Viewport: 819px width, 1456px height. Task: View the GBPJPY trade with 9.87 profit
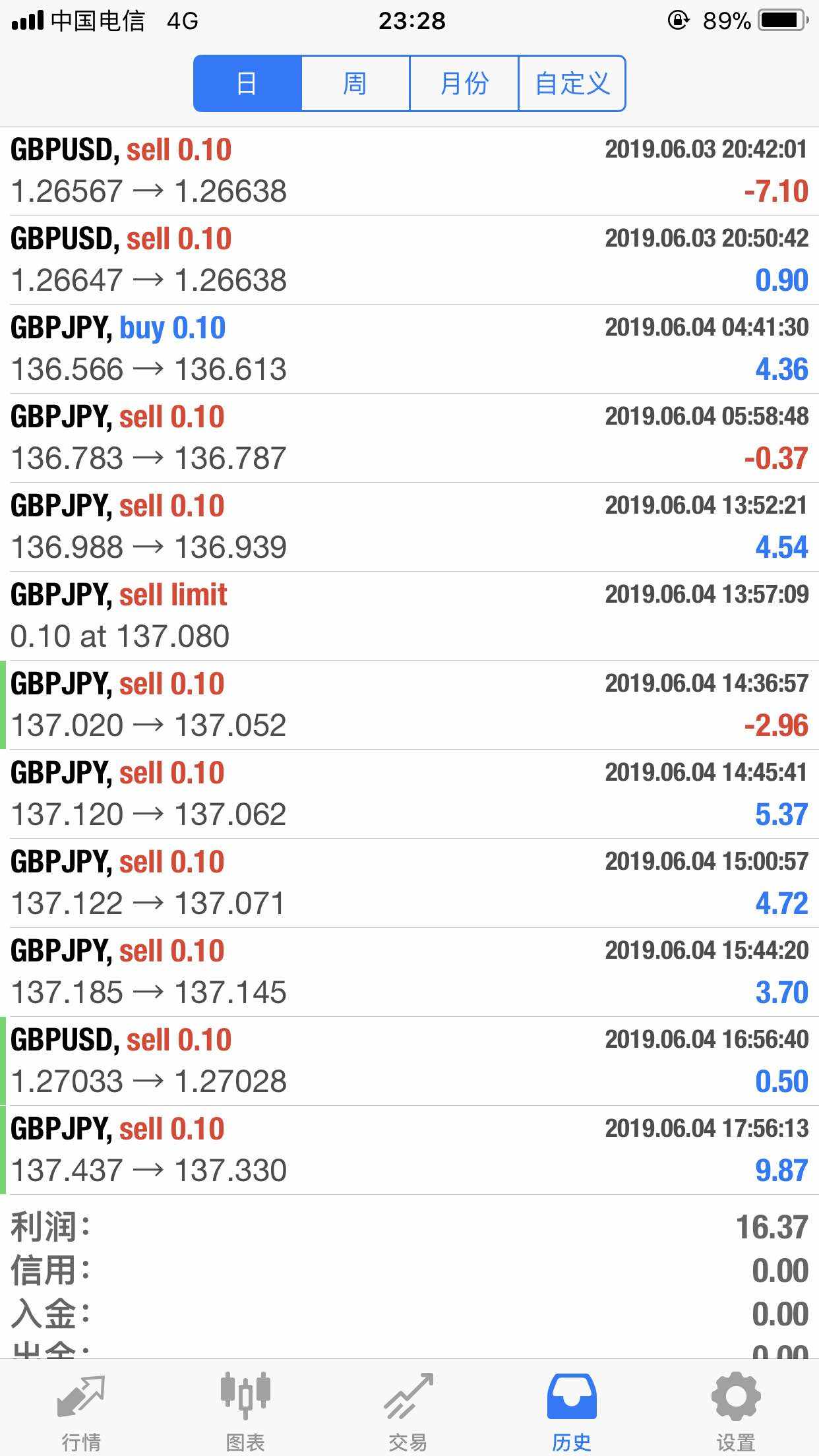tap(409, 1150)
